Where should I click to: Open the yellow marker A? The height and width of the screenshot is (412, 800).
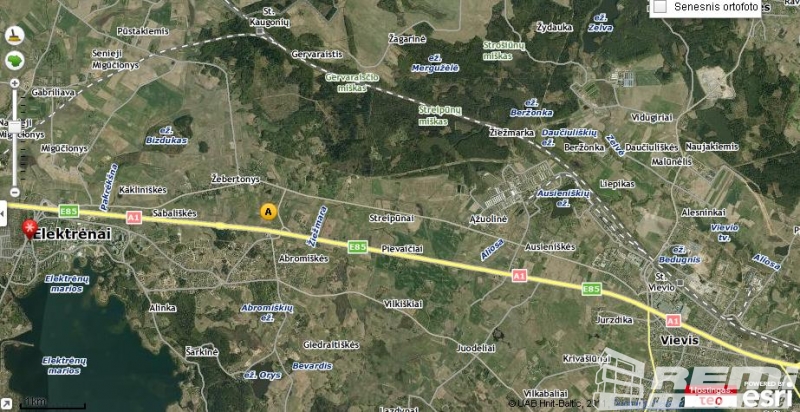[x=268, y=211]
